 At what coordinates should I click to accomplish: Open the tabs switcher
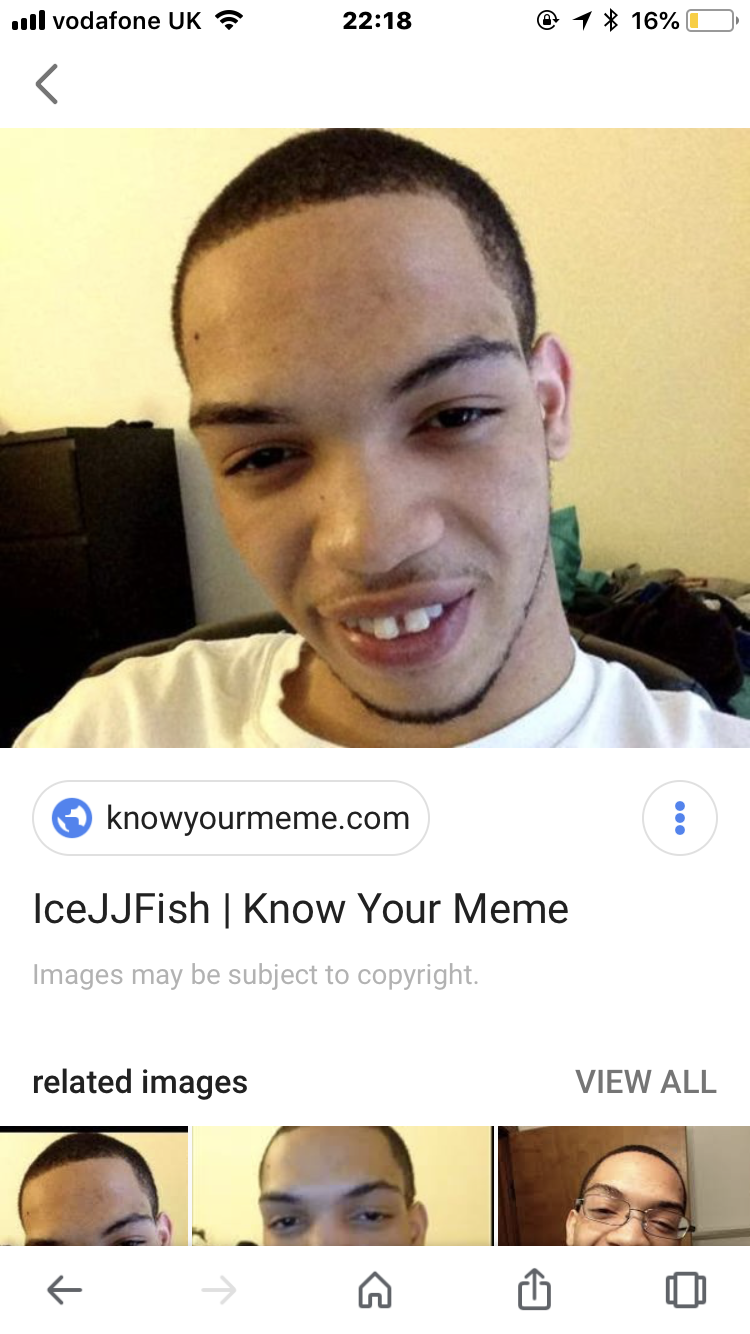click(686, 1290)
